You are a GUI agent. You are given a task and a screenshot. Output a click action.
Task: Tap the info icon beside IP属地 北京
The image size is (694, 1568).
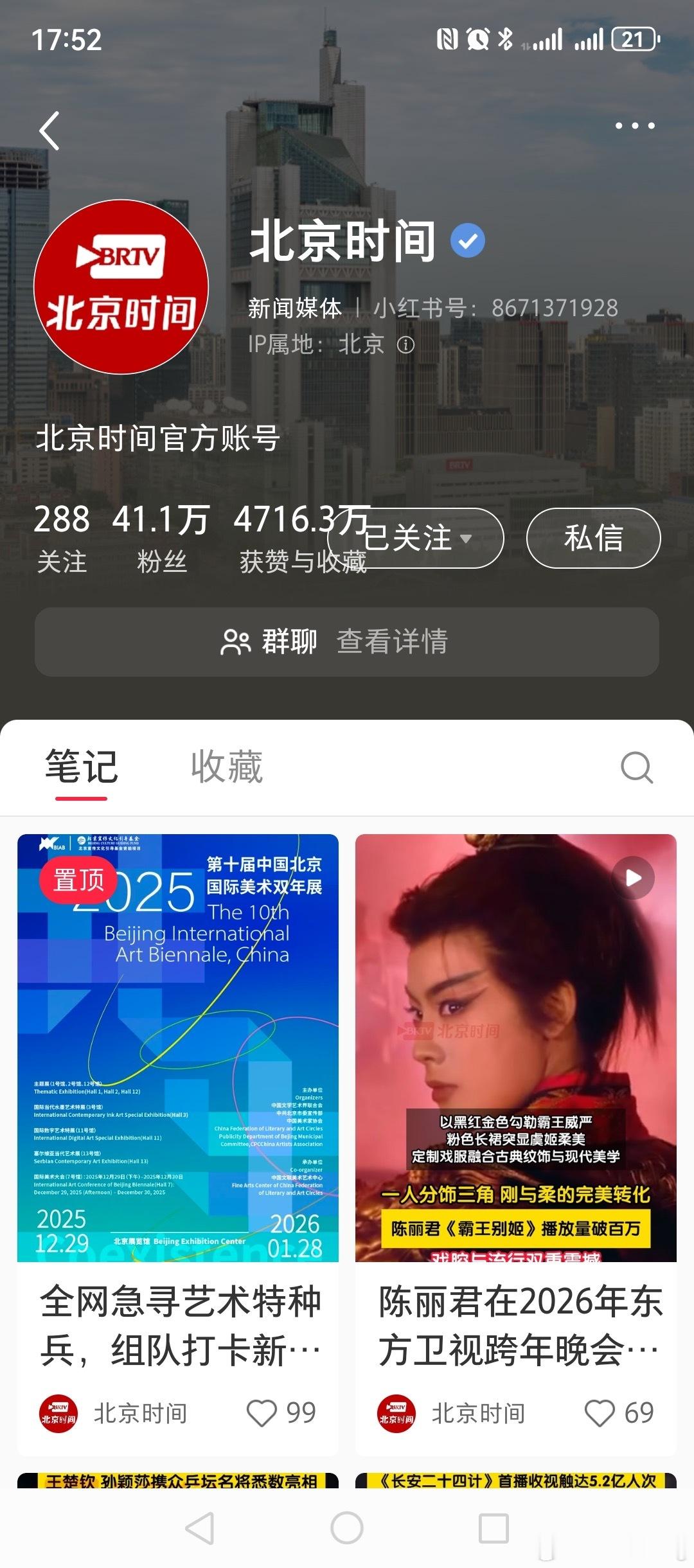tap(405, 346)
